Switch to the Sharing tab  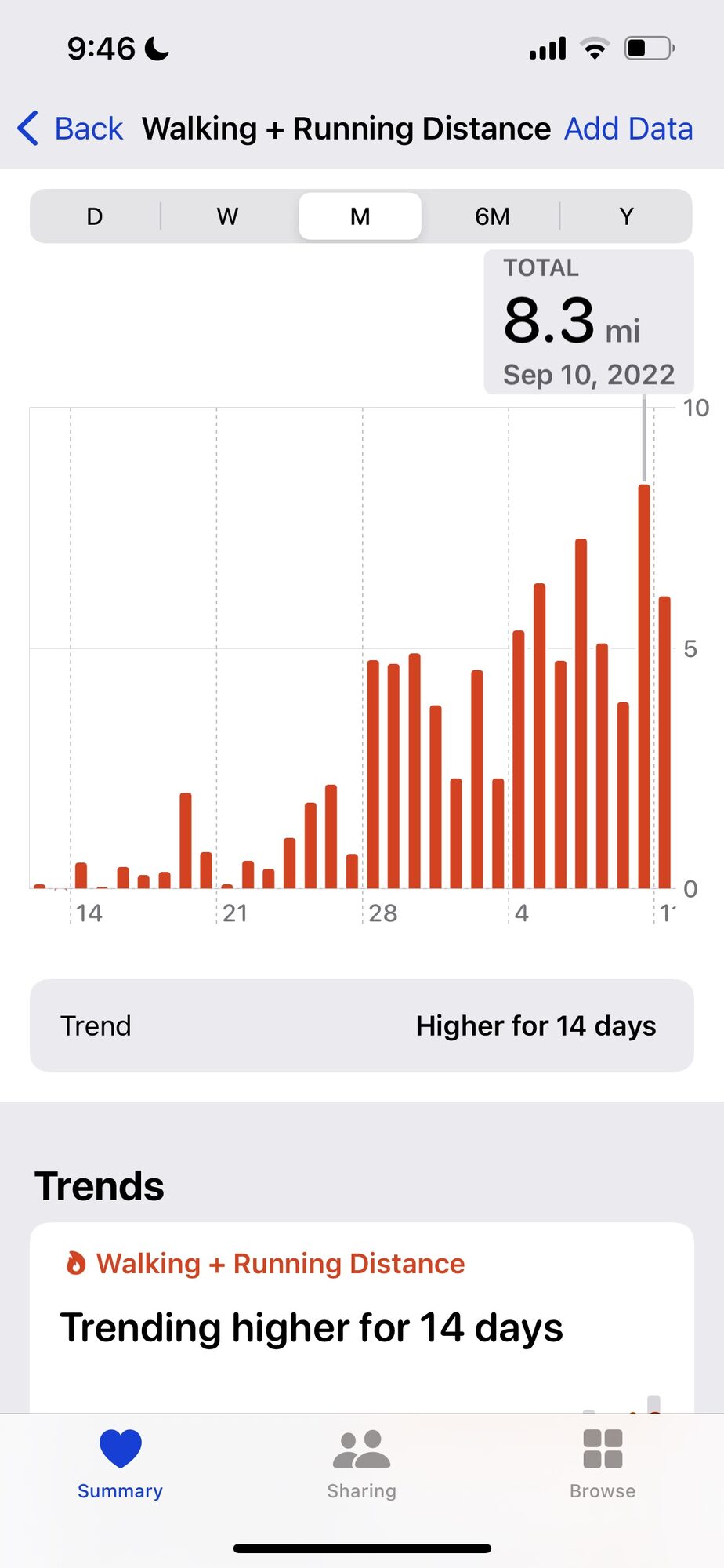tap(361, 1463)
